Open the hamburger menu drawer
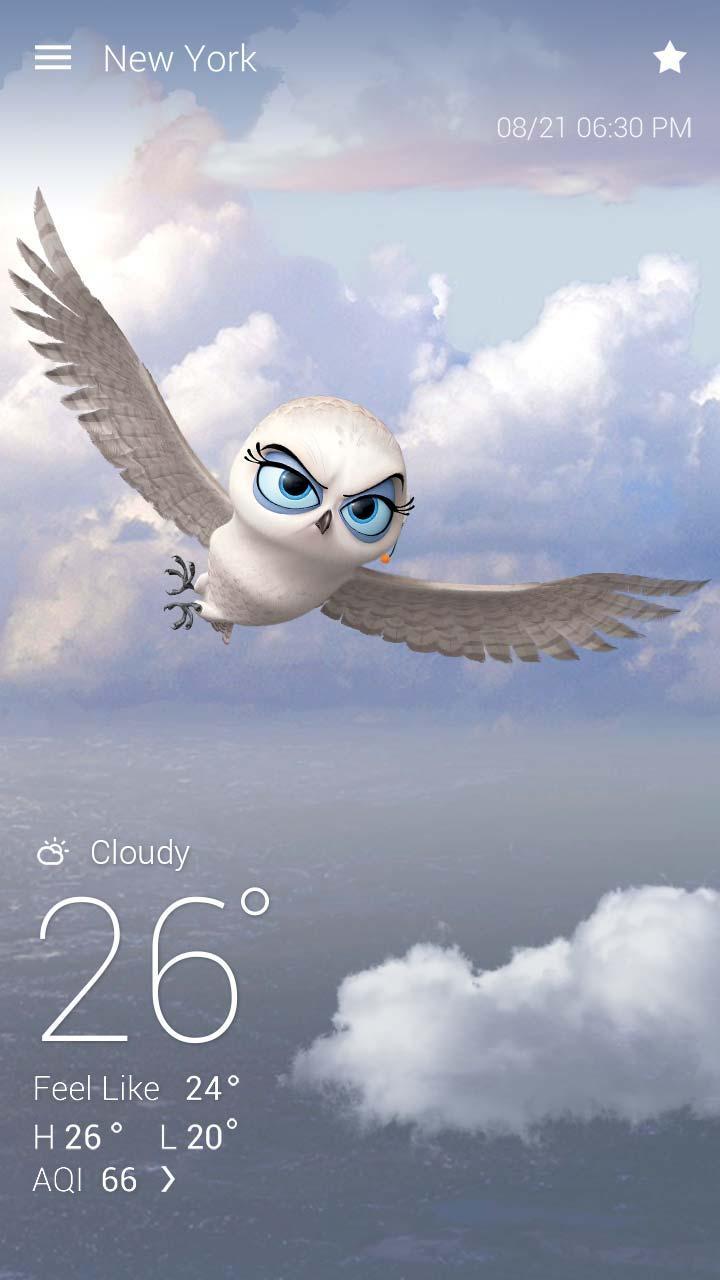The image size is (720, 1280). click(53, 58)
